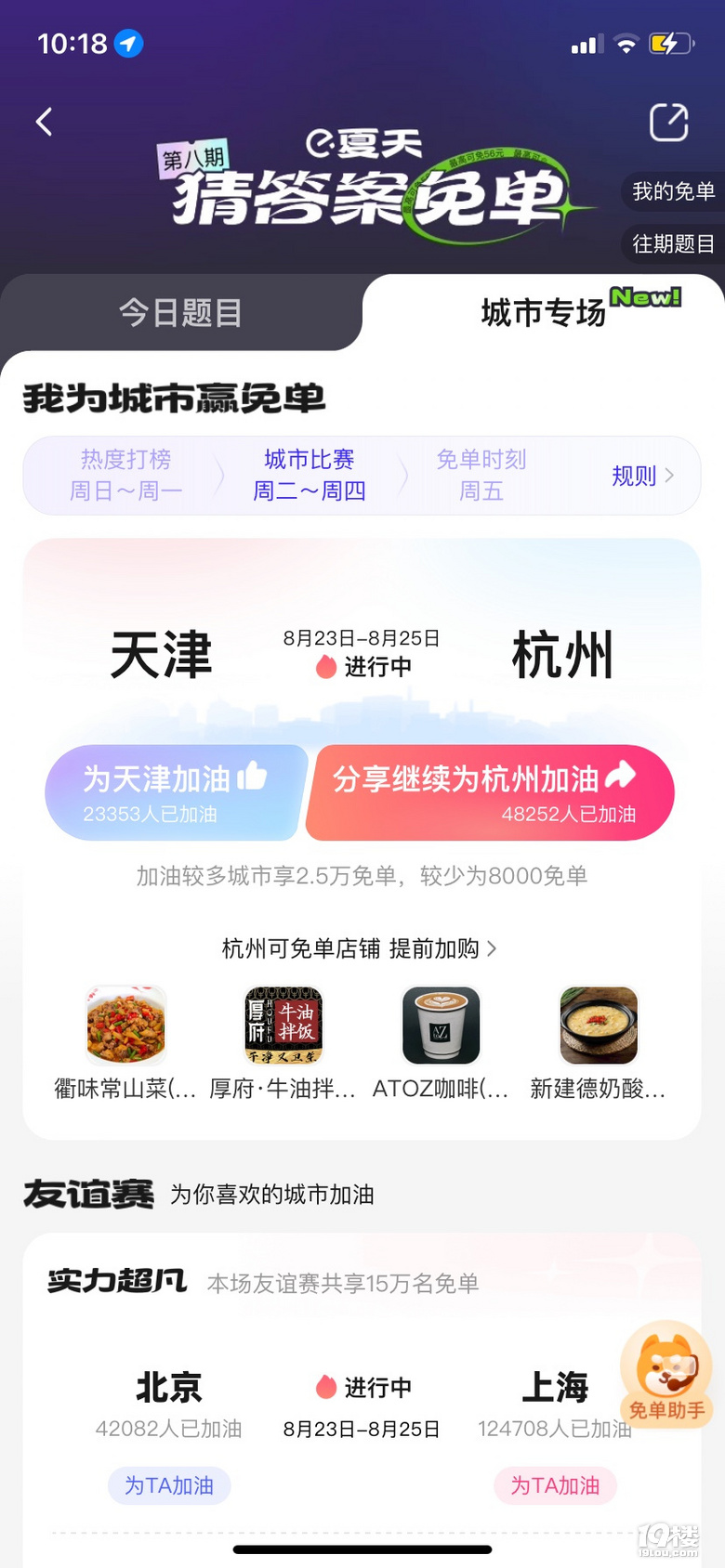Select the 城市专场 tab
The height and width of the screenshot is (1568, 725).
point(544,313)
